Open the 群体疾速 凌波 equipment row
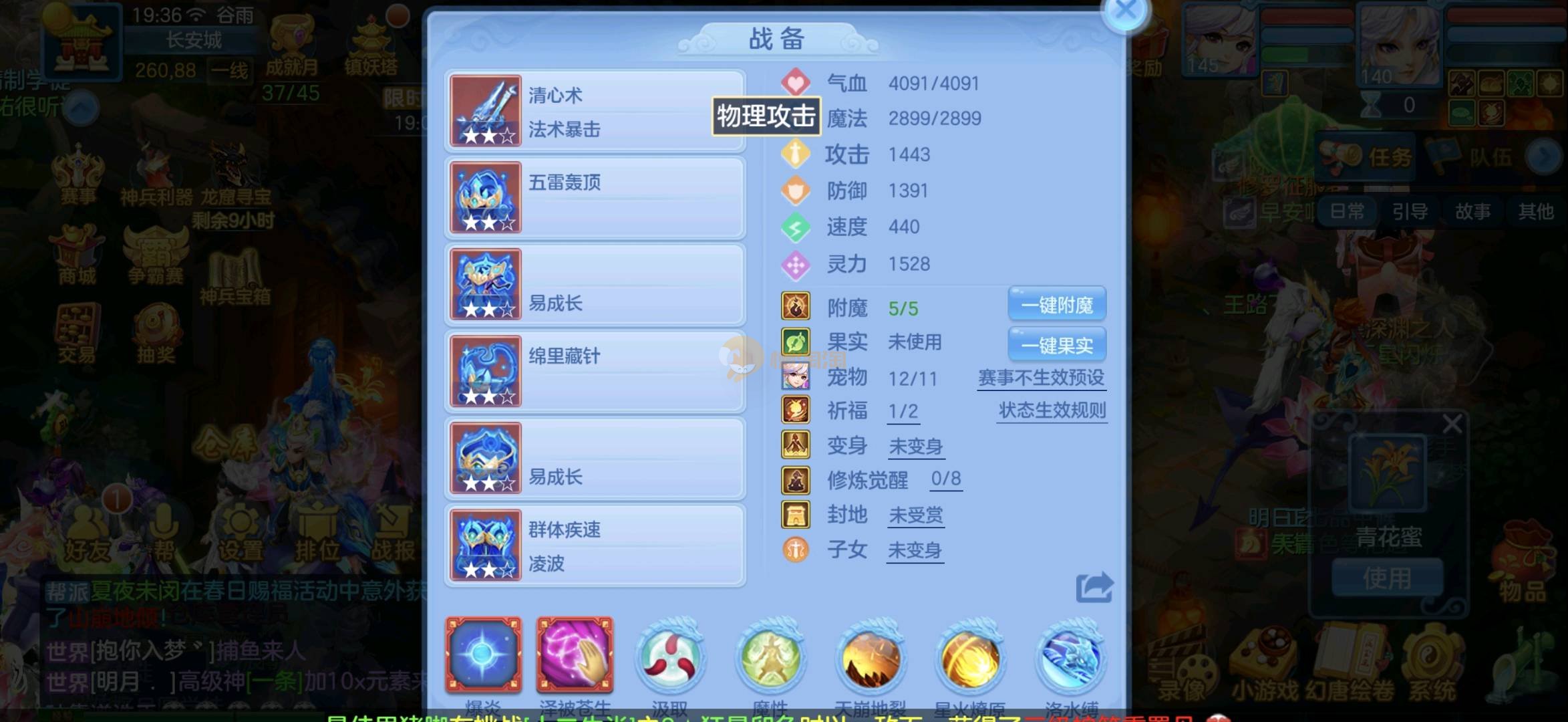Screen dimensions: 1568x722 [595, 546]
